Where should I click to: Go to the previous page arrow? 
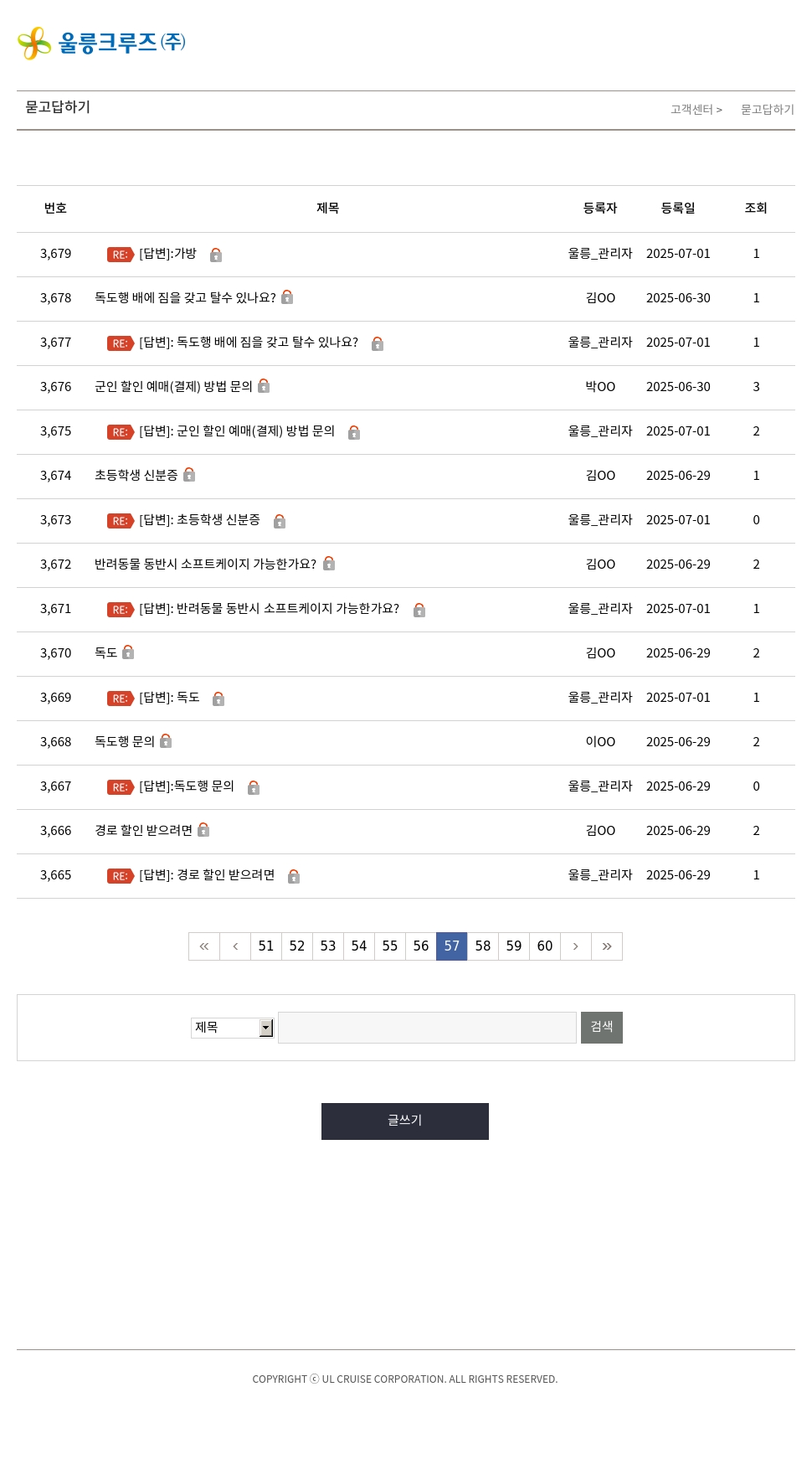(x=235, y=946)
